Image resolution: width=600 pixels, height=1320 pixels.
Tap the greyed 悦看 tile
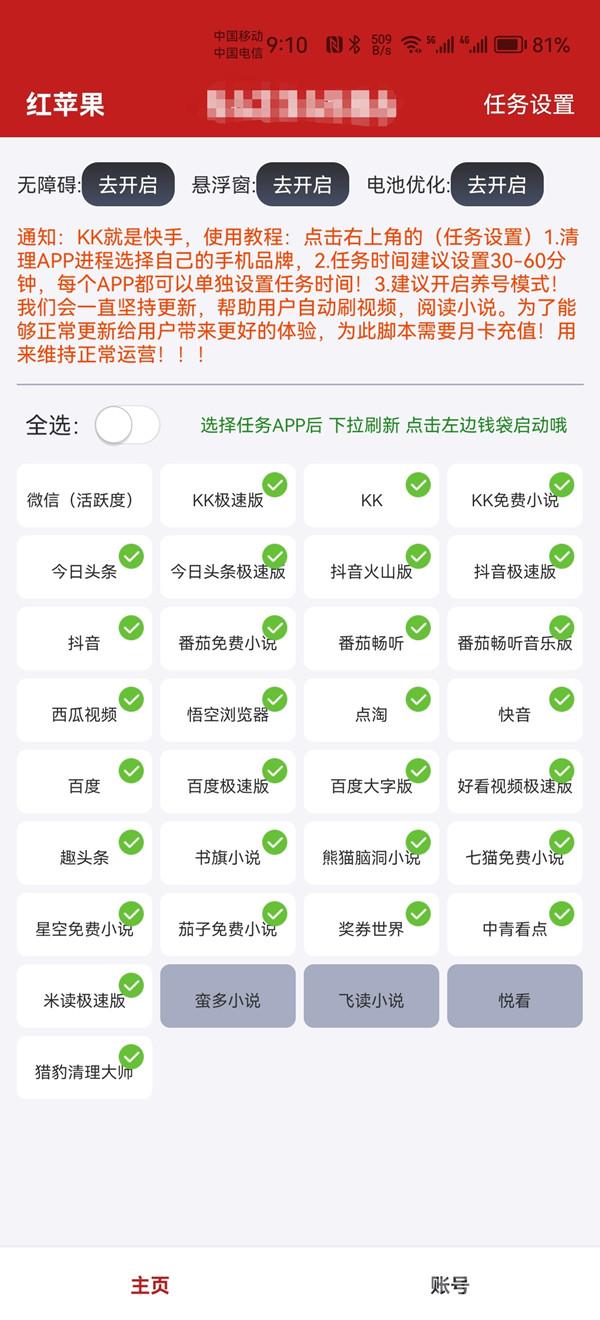pos(515,996)
